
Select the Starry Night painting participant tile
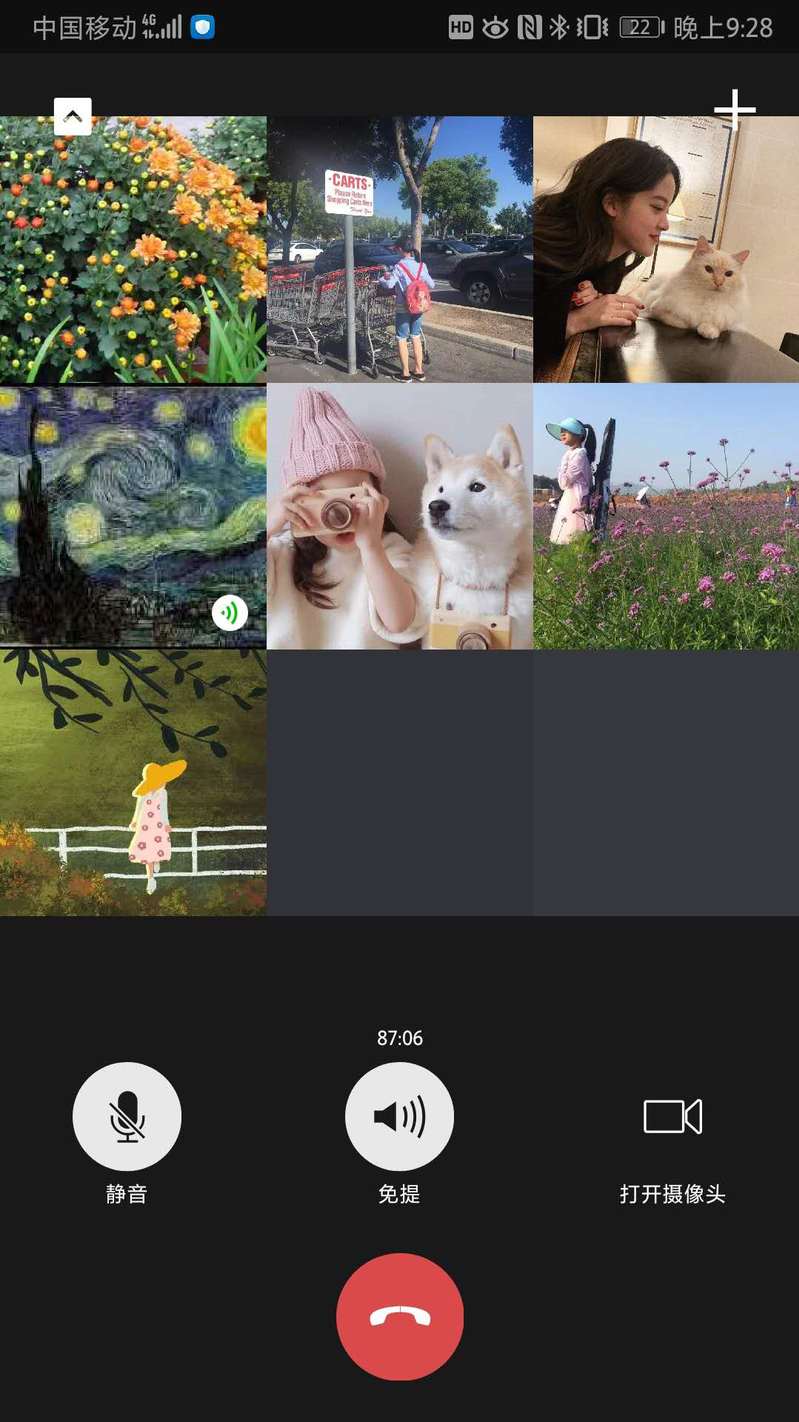133,516
